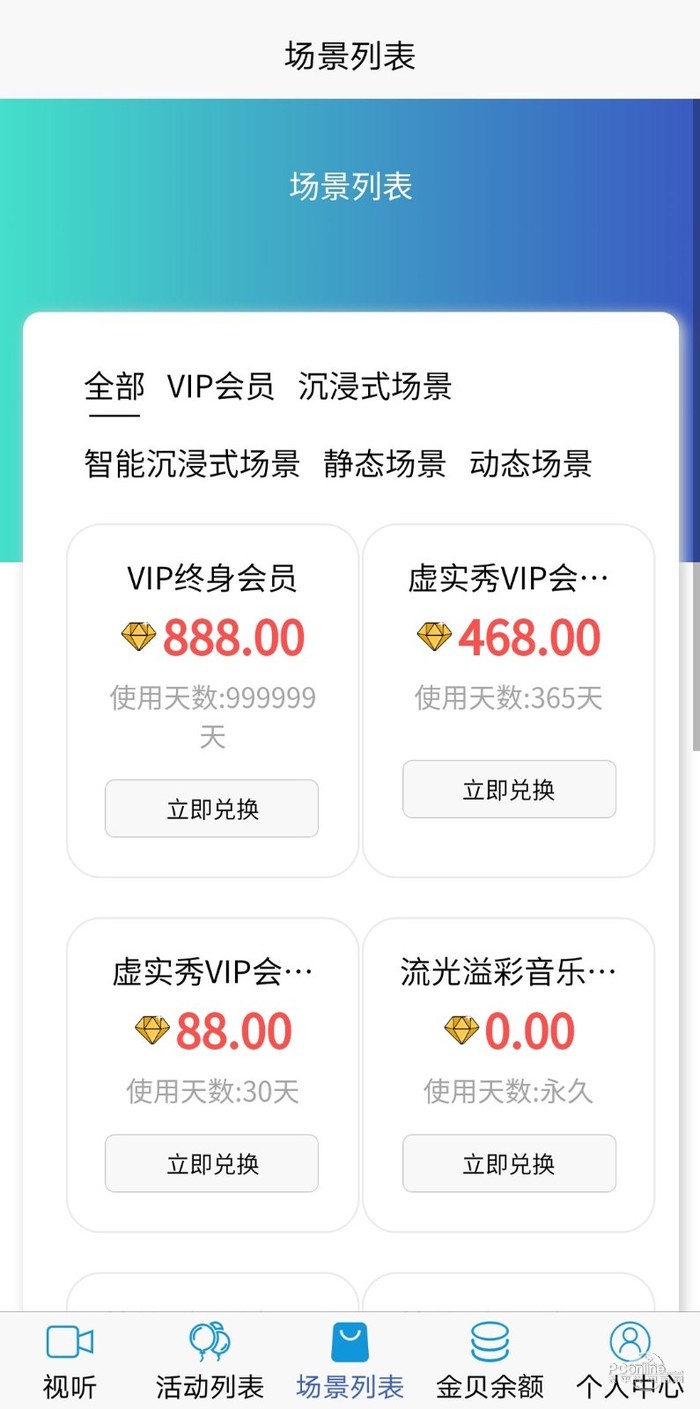Switch to the VIP会员 category
Screen dimensions: 700x1409
click(x=220, y=386)
